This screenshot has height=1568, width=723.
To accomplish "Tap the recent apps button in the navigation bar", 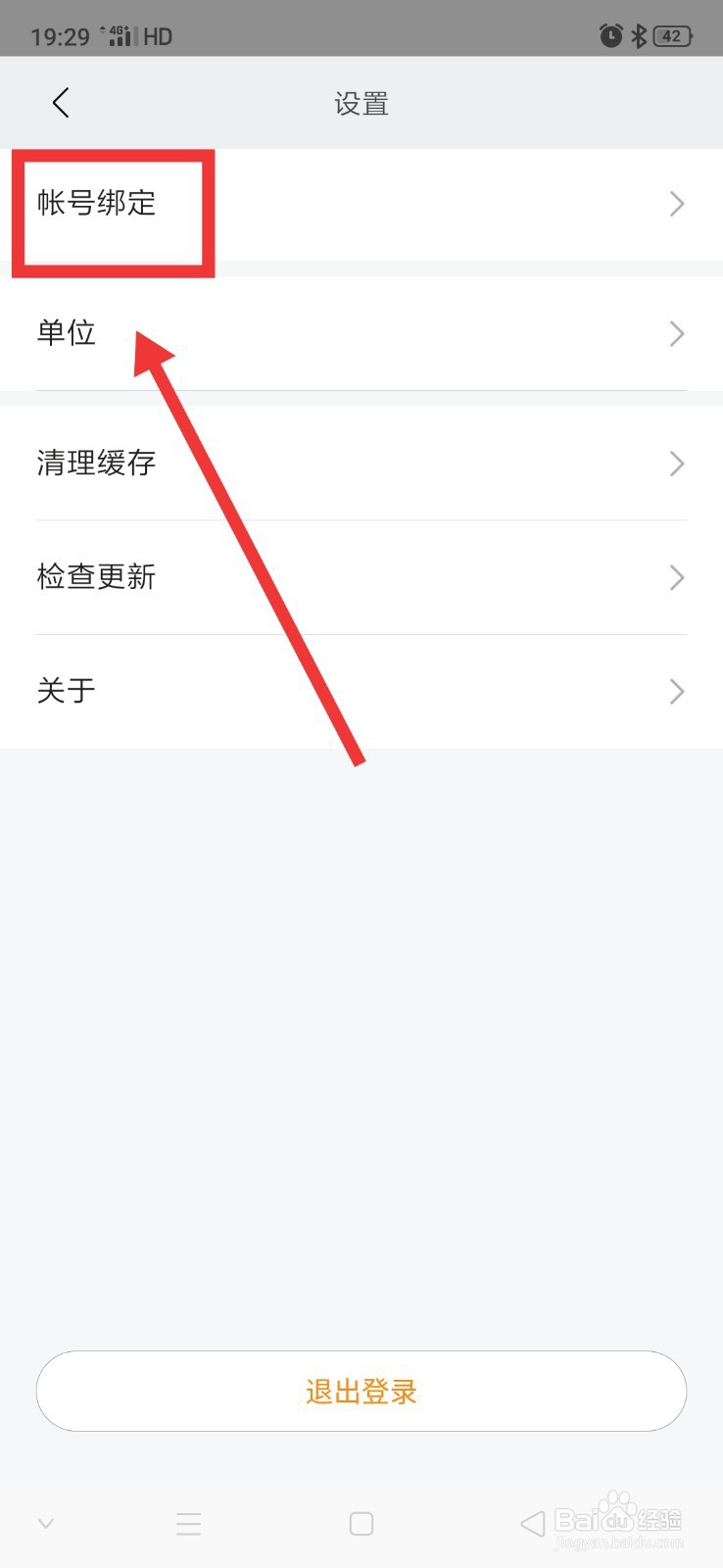I will tap(188, 1523).
